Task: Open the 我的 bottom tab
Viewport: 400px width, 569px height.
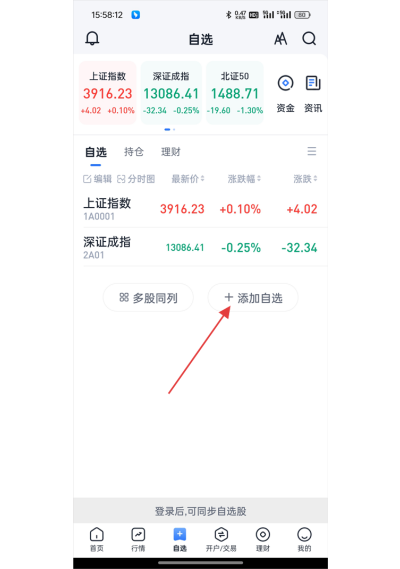Action: (x=304, y=539)
